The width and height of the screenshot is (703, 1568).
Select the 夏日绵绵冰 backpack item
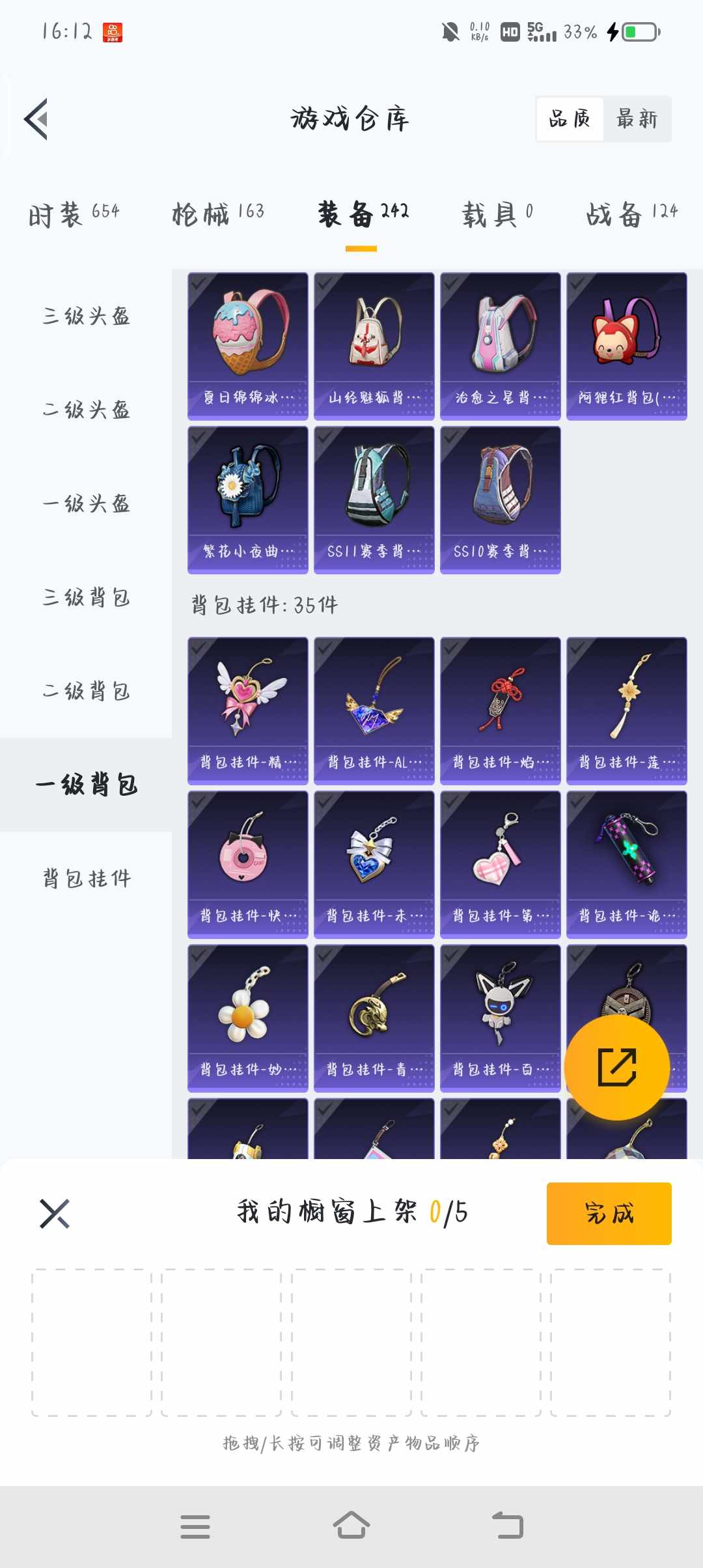click(248, 345)
